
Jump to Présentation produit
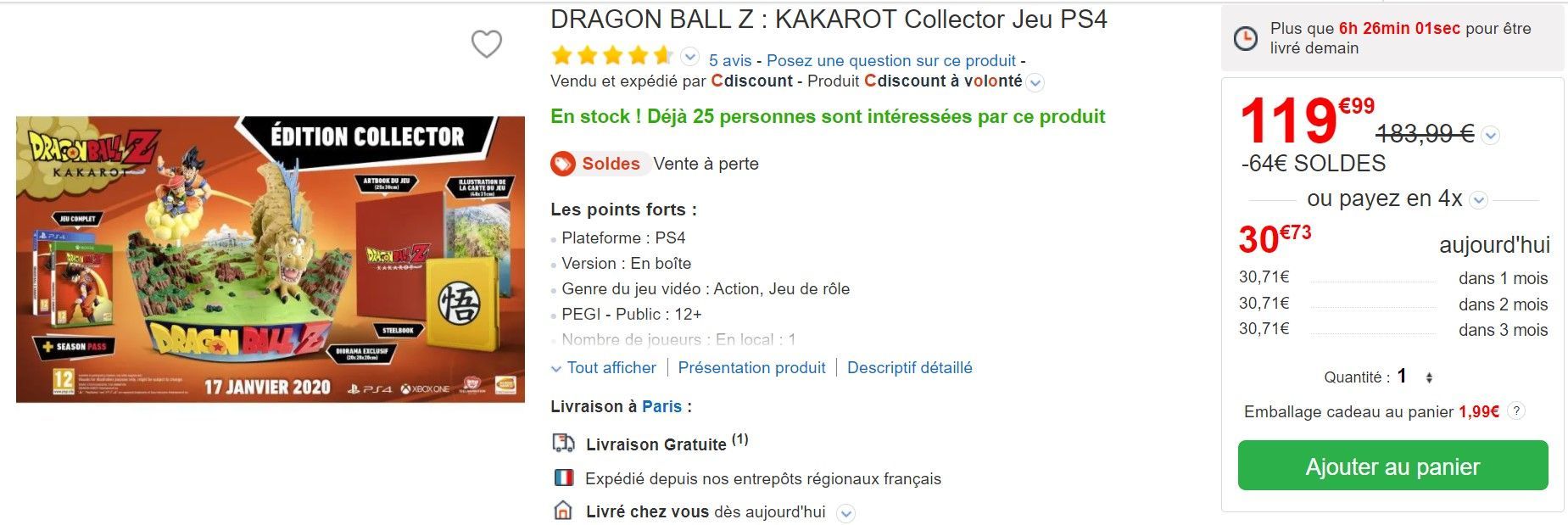click(751, 367)
